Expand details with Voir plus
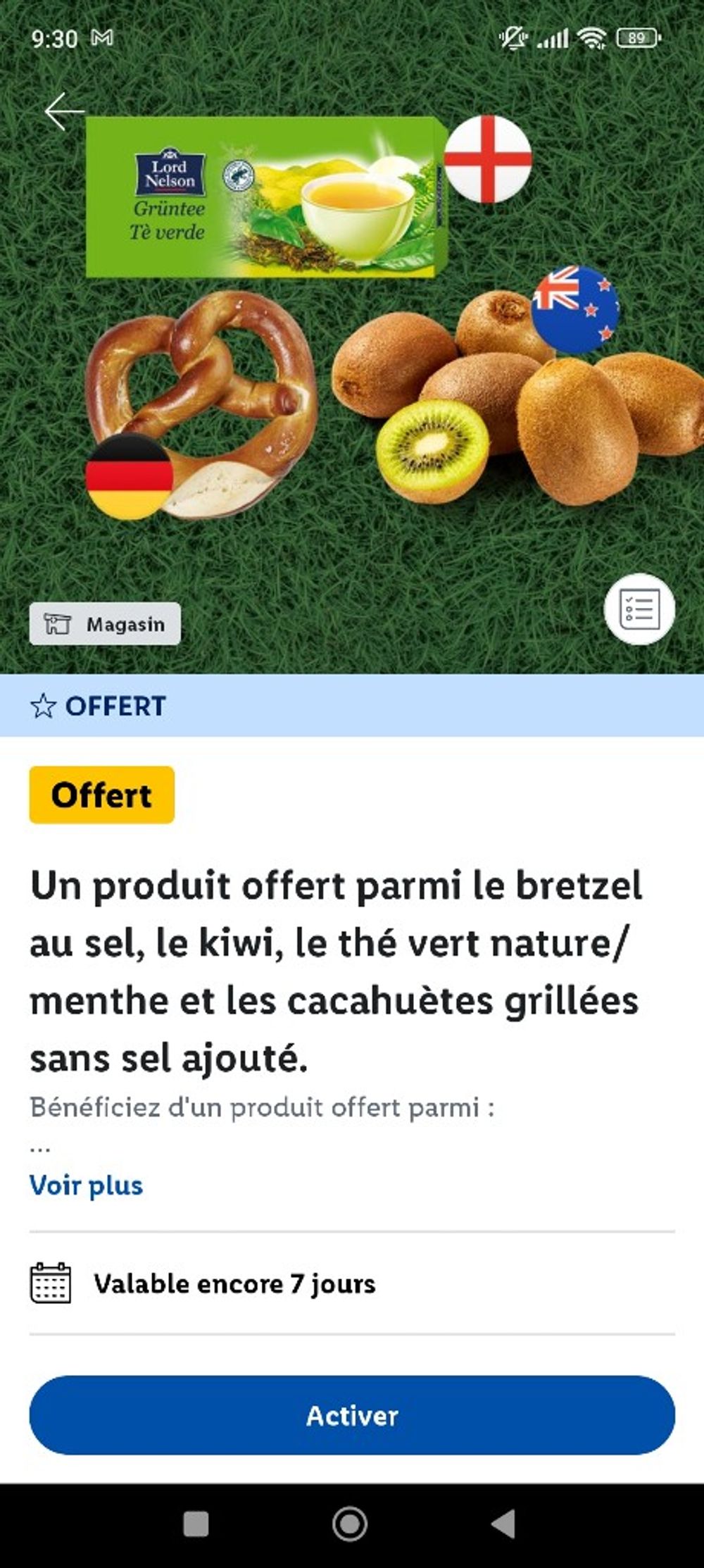Screen dimensions: 704x1568 click(x=86, y=1186)
